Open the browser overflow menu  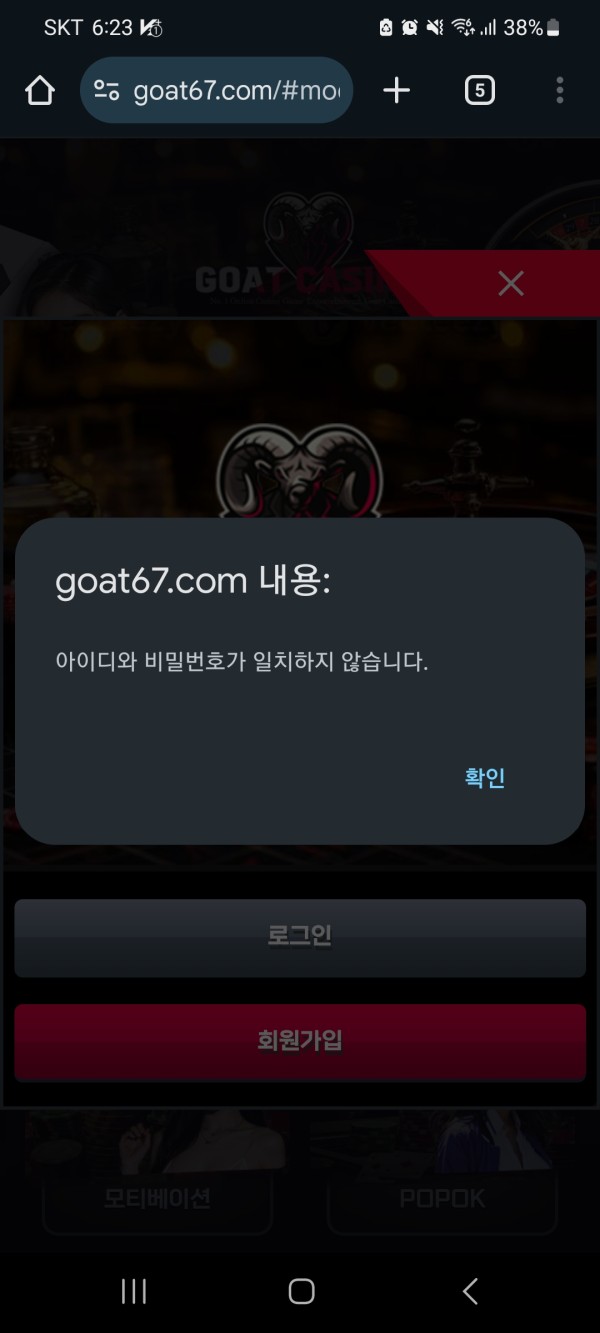click(x=560, y=91)
